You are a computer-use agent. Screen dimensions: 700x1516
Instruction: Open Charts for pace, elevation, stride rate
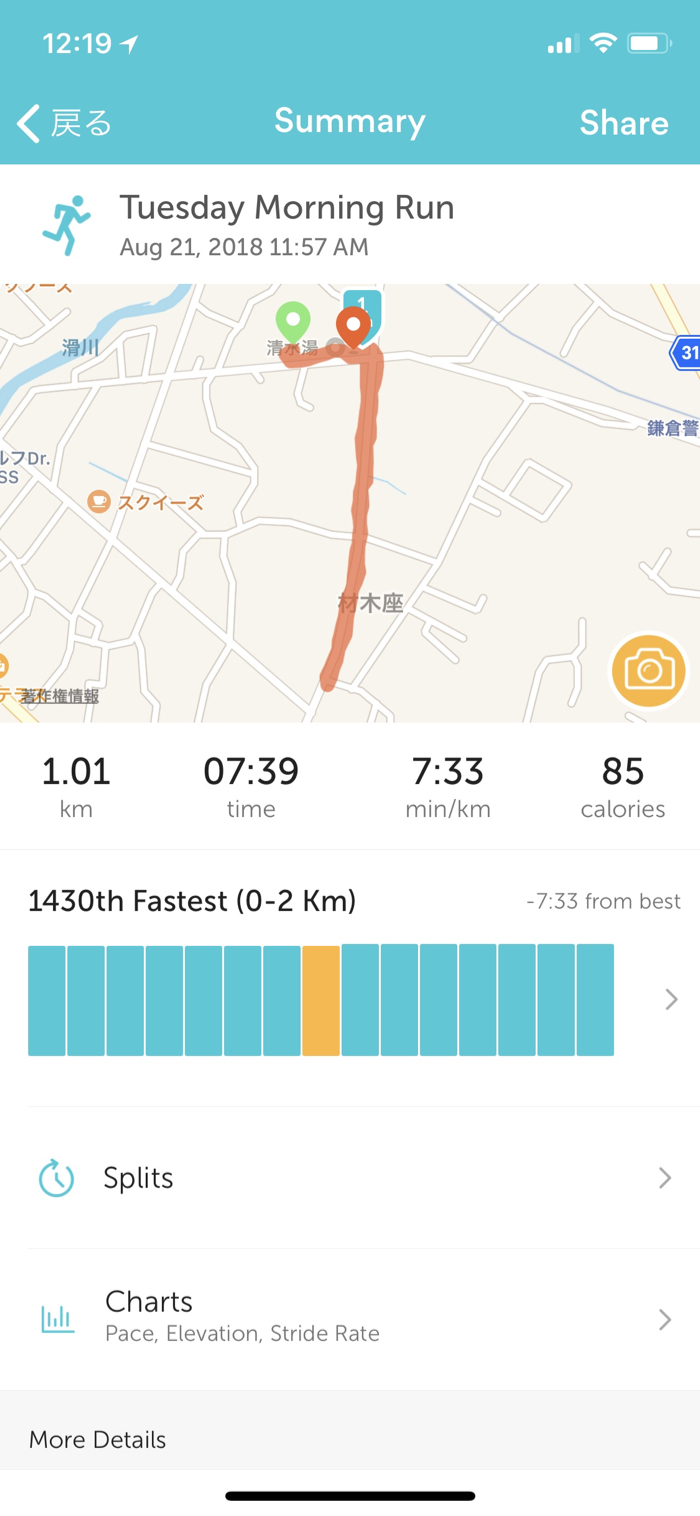tap(350, 1318)
